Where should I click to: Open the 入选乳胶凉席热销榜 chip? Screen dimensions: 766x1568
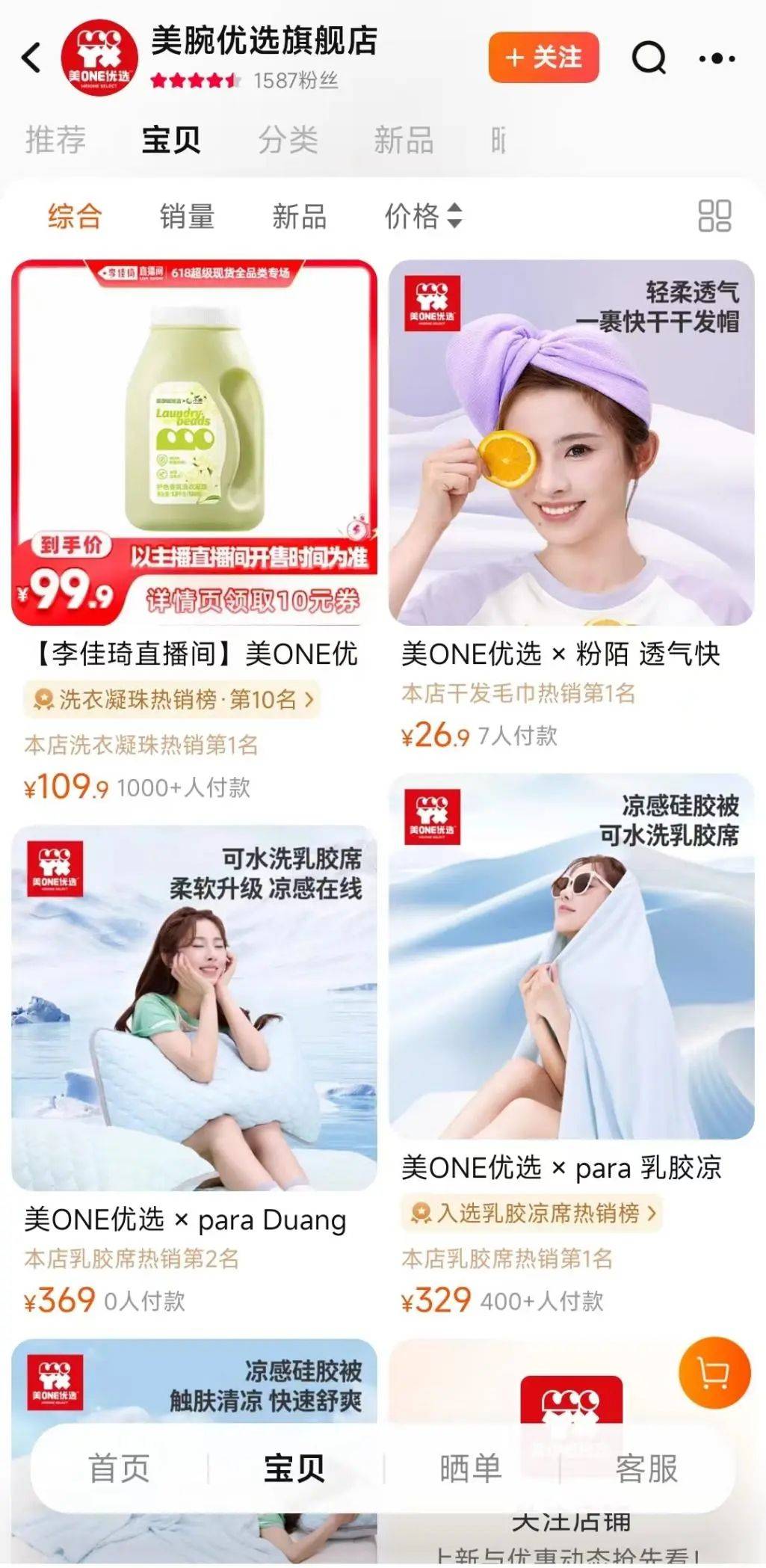pyautogui.click(x=532, y=1213)
